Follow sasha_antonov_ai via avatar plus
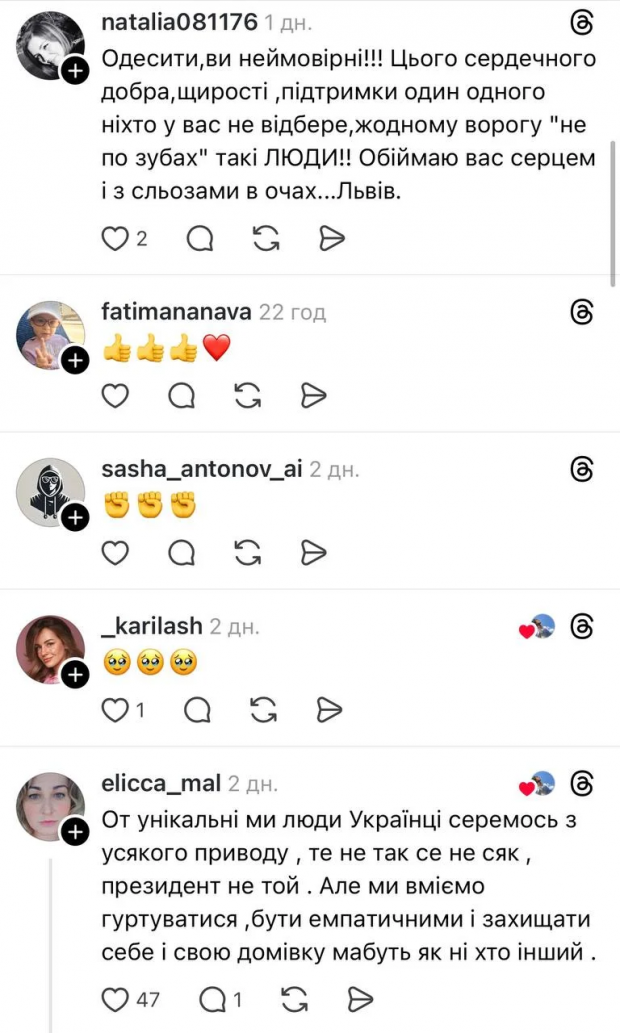The width and height of the screenshot is (620, 1033). point(75,518)
